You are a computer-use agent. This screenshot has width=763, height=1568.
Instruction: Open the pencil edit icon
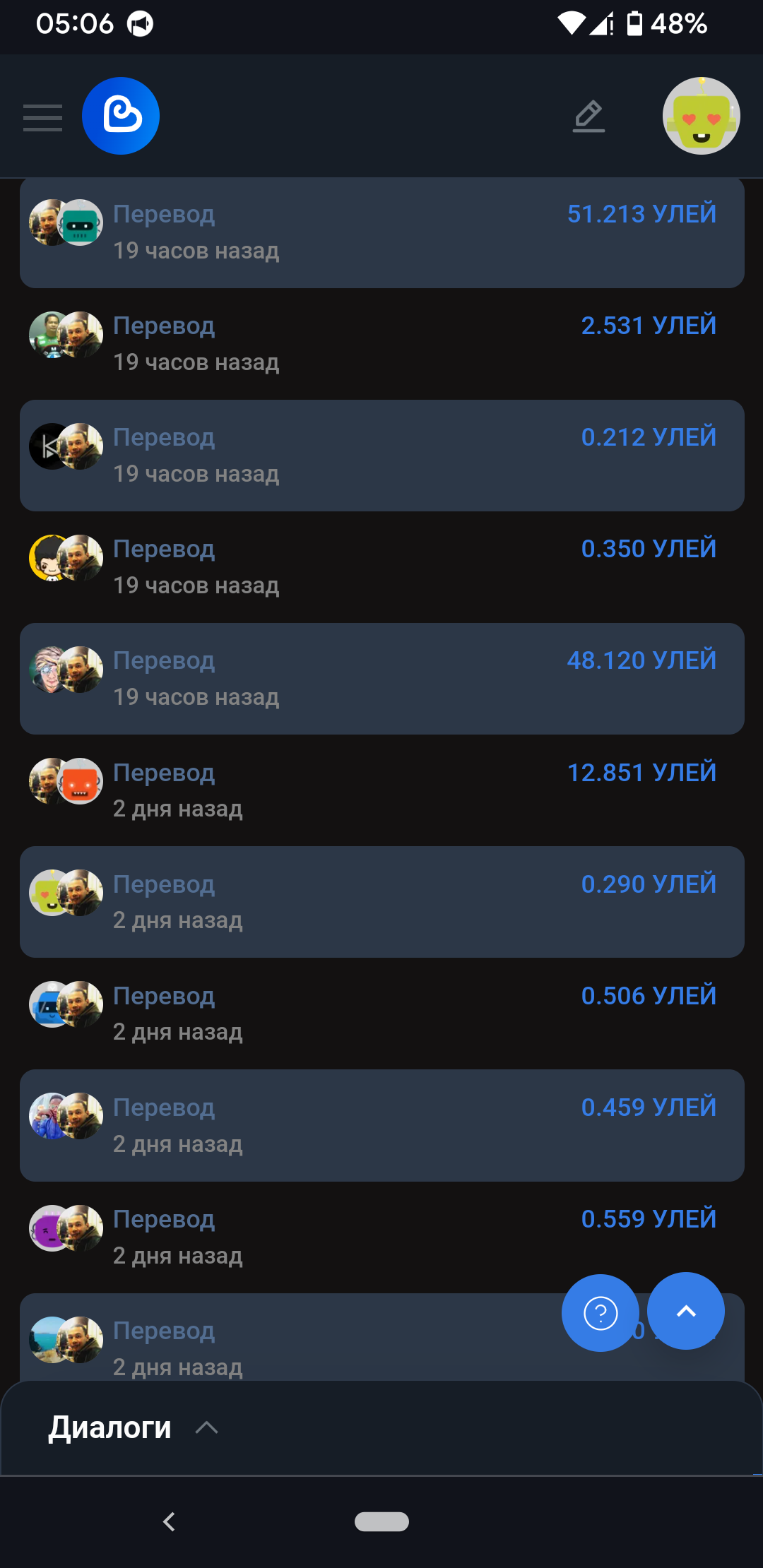[588, 117]
